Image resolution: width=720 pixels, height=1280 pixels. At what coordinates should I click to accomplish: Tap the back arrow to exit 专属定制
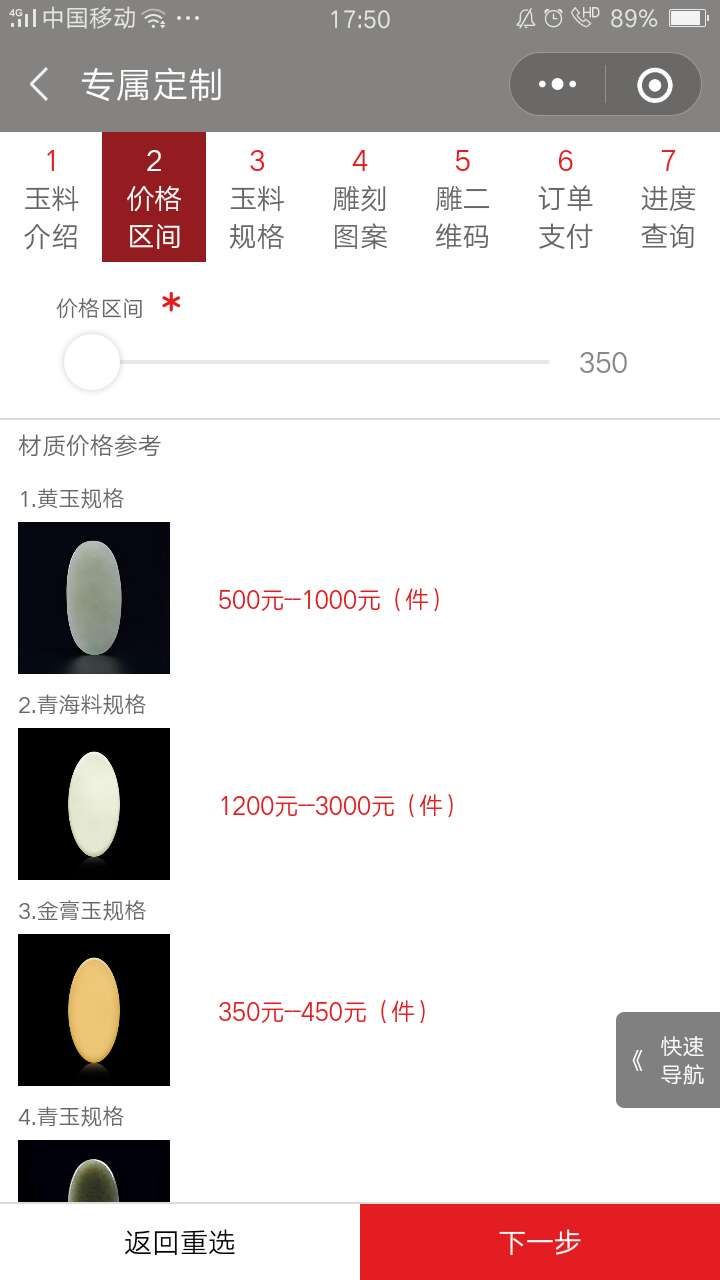coord(38,84)
